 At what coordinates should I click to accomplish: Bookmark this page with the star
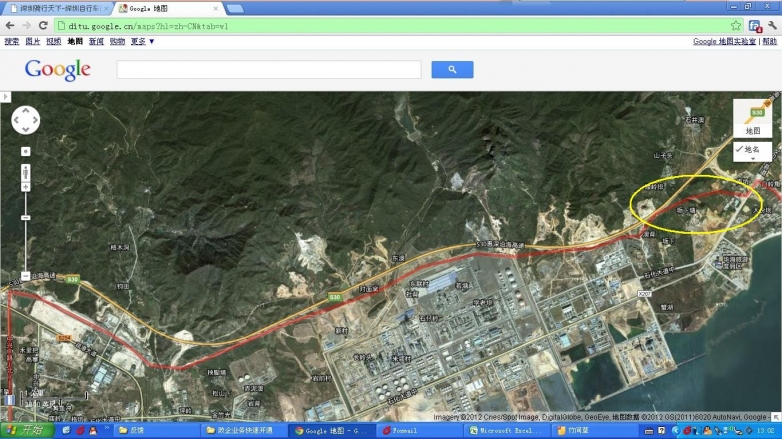point(736,26)
